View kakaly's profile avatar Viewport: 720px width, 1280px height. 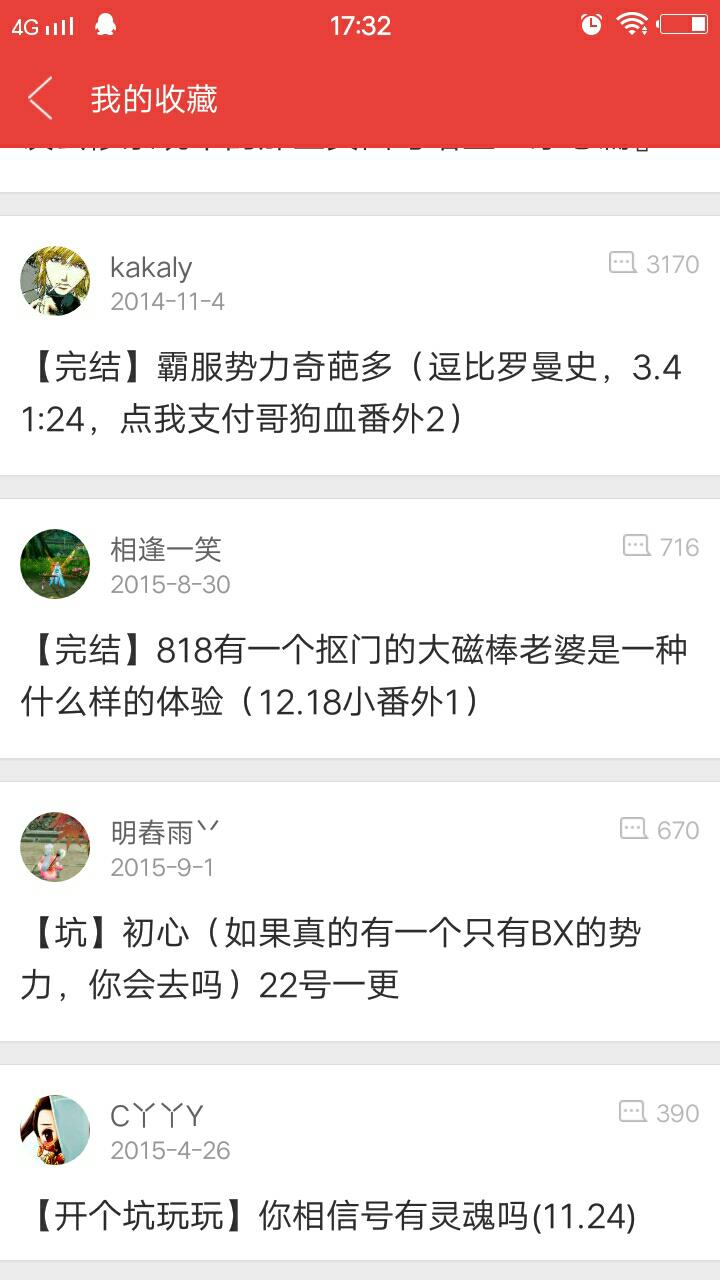55,282
